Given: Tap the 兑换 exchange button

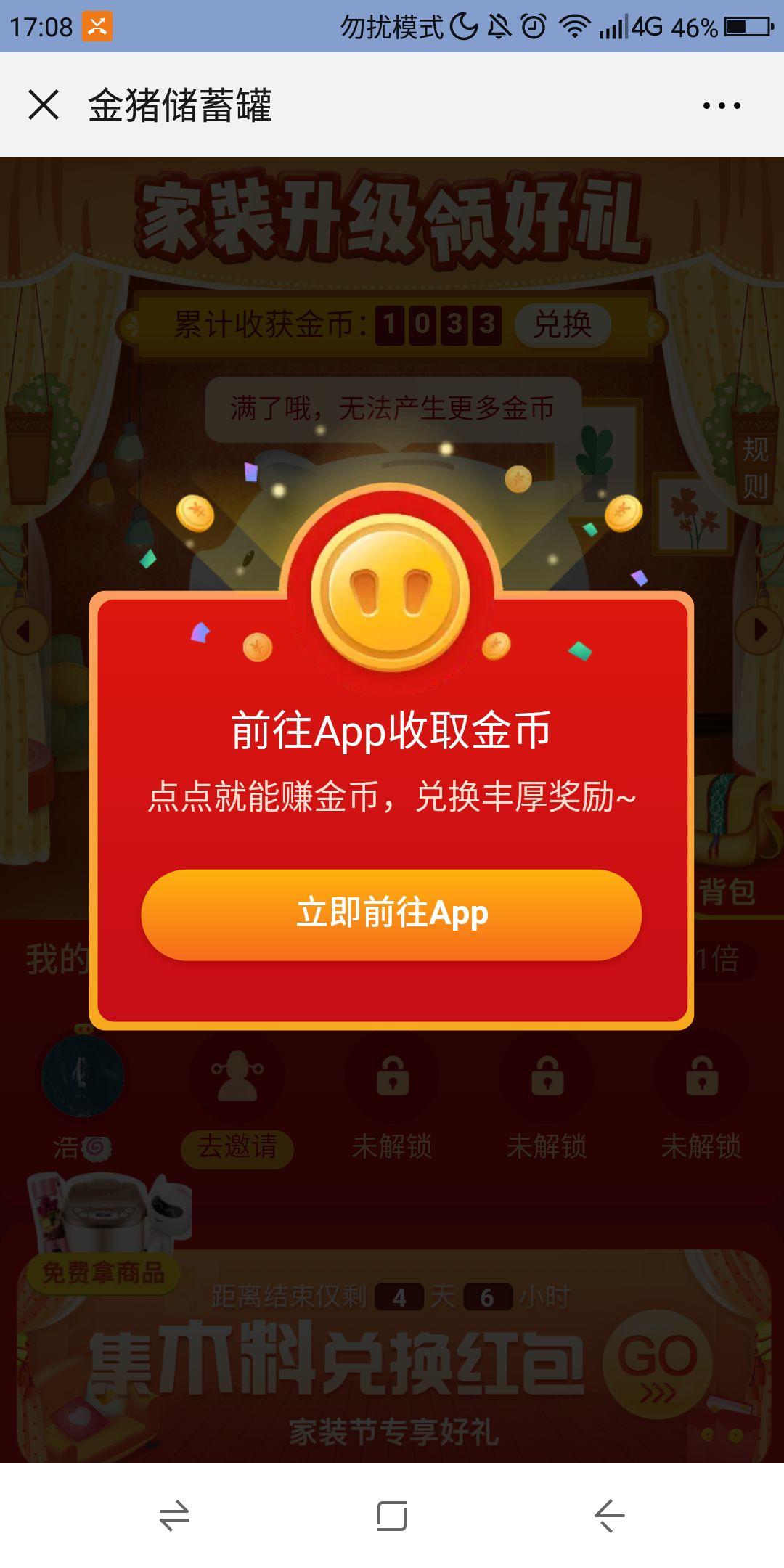Looking at the screenshot, I should (x=563, y=324).
